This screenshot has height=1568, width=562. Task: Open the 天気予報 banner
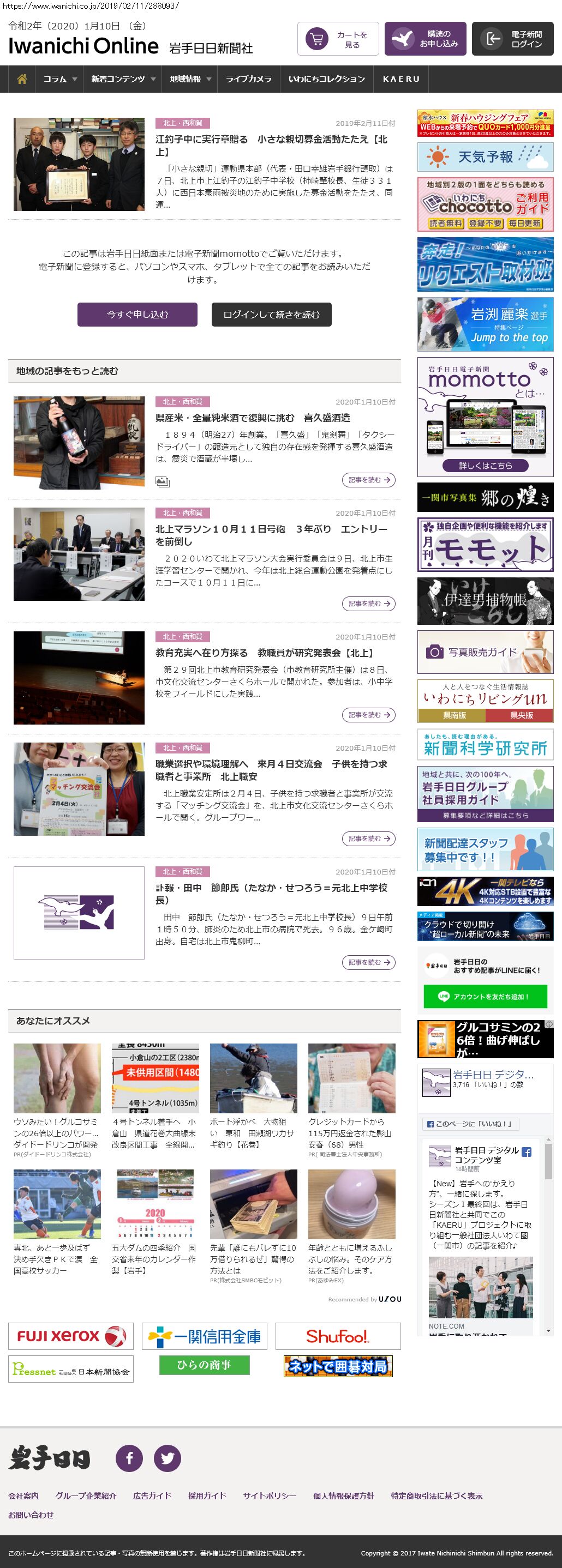(485, 157)
